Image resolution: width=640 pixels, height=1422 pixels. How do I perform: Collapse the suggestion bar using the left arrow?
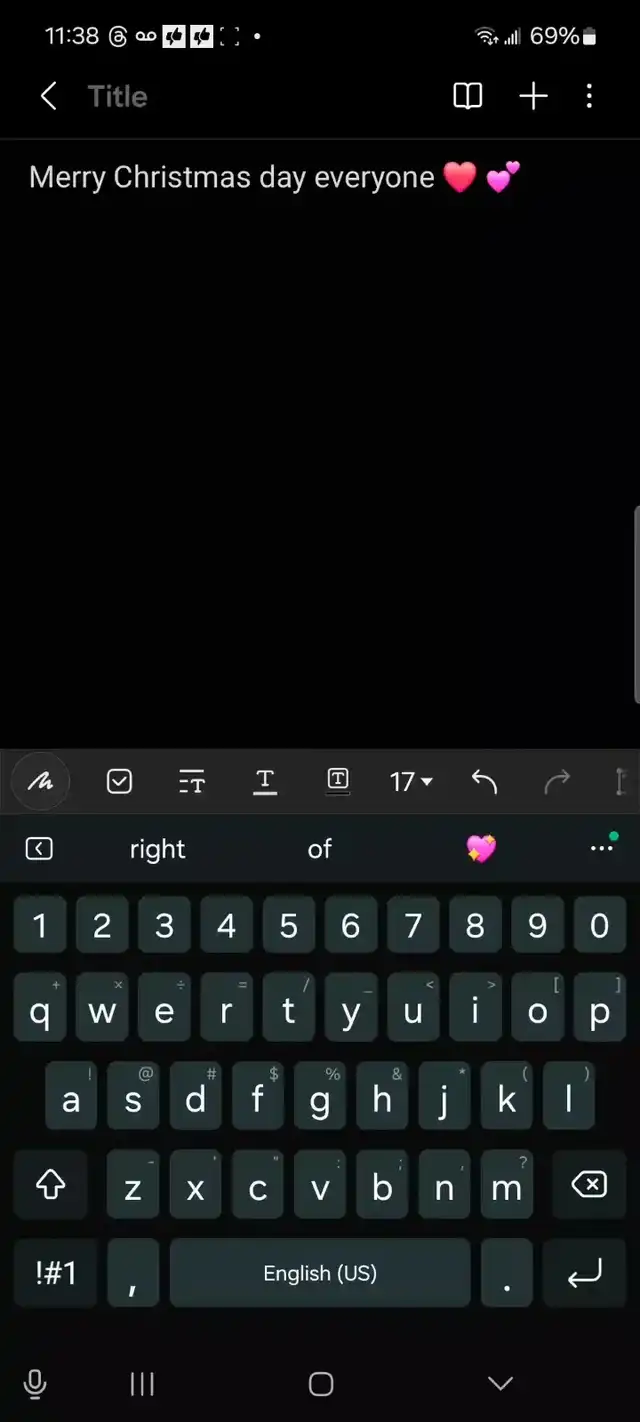coord(39,849)
